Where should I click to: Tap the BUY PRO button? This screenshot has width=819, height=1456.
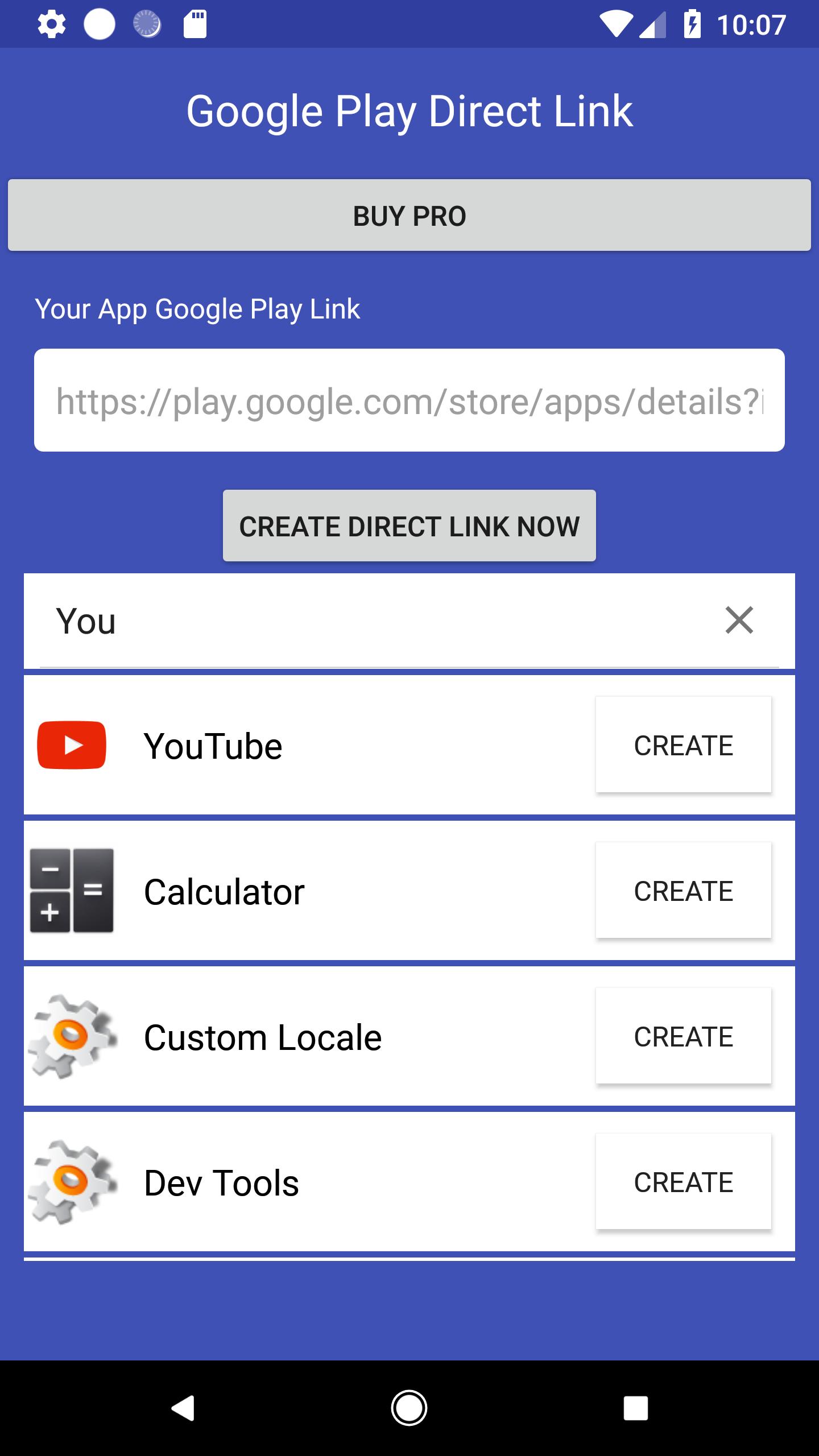pos(409,216)
